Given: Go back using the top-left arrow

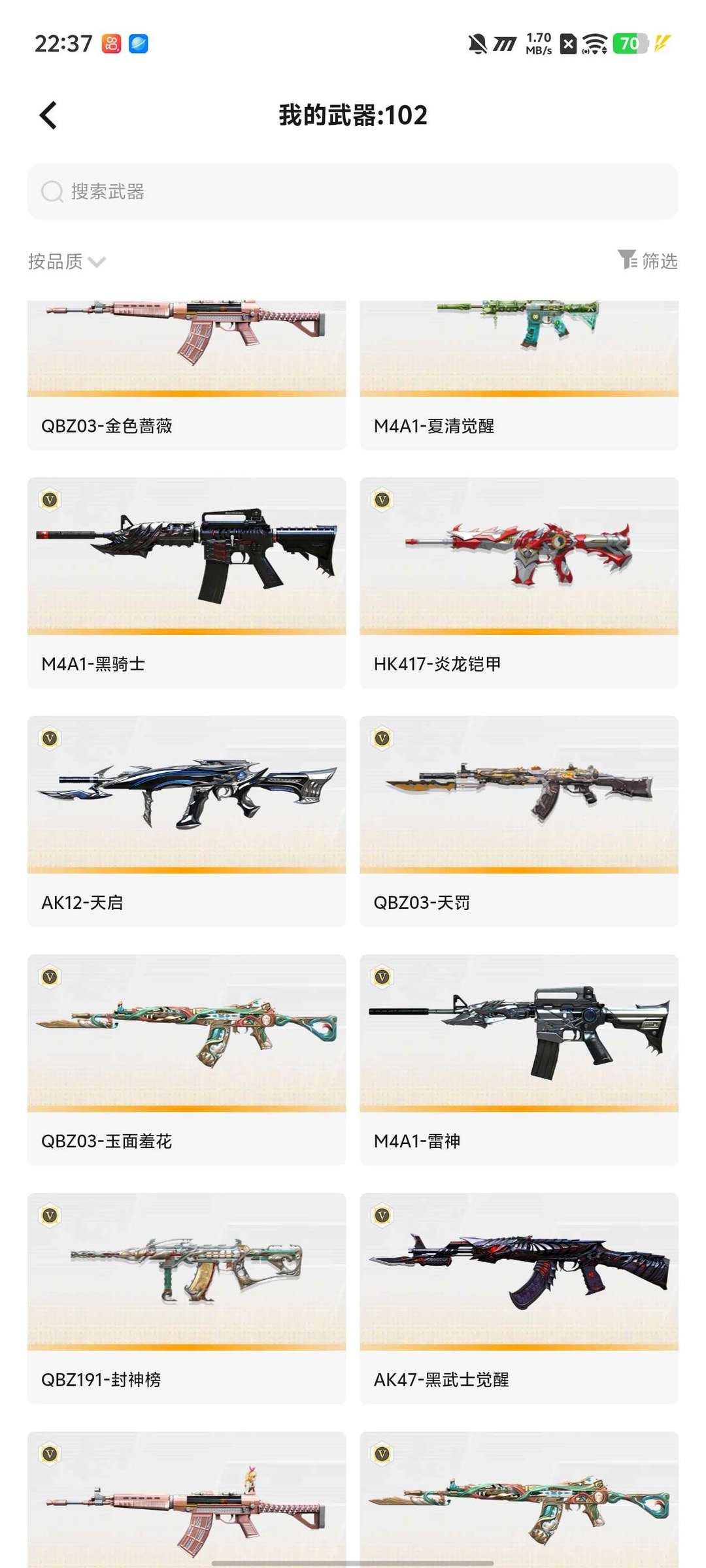Looking at the screenshot, I should [x=48, y=115].
